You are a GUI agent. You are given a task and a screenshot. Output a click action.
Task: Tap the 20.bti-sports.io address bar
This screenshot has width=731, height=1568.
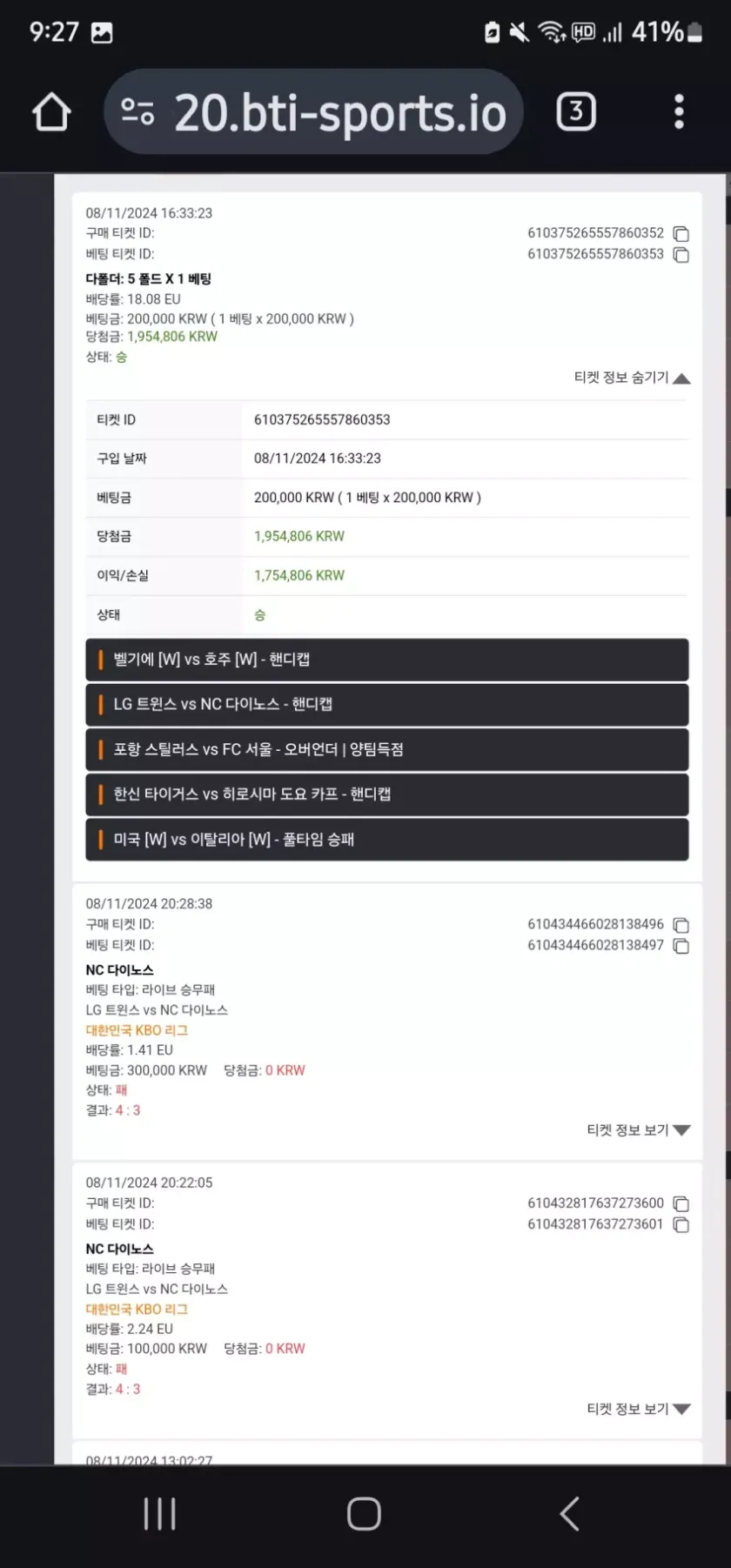tap(313, 112)
